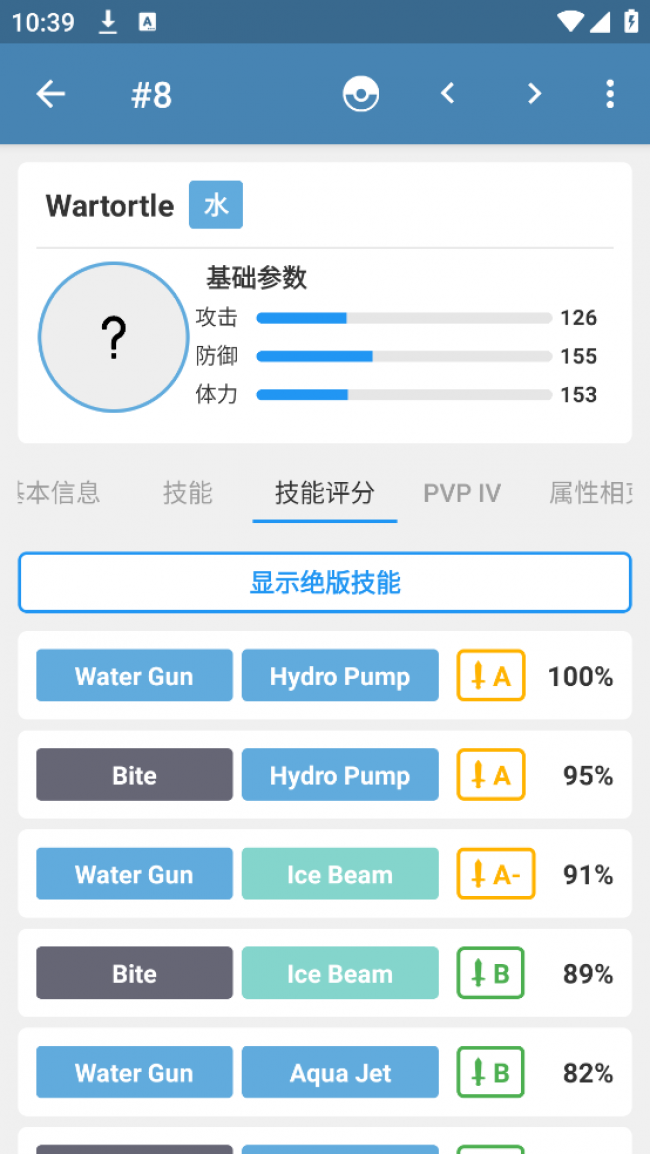
Task: Tap the 水 type badge beside Wartortle
Action: [x=216, y=205]
